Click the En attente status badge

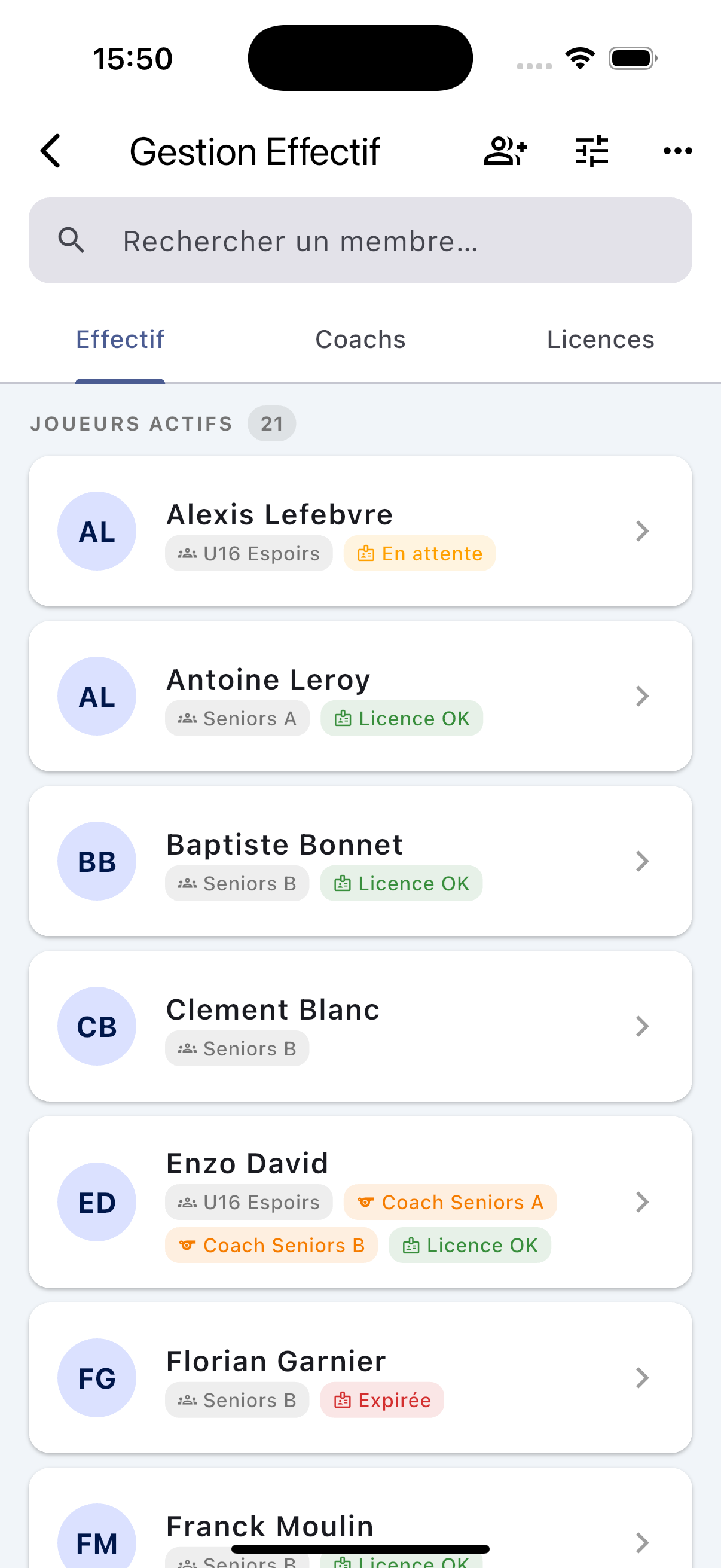[x=419, y=553]
